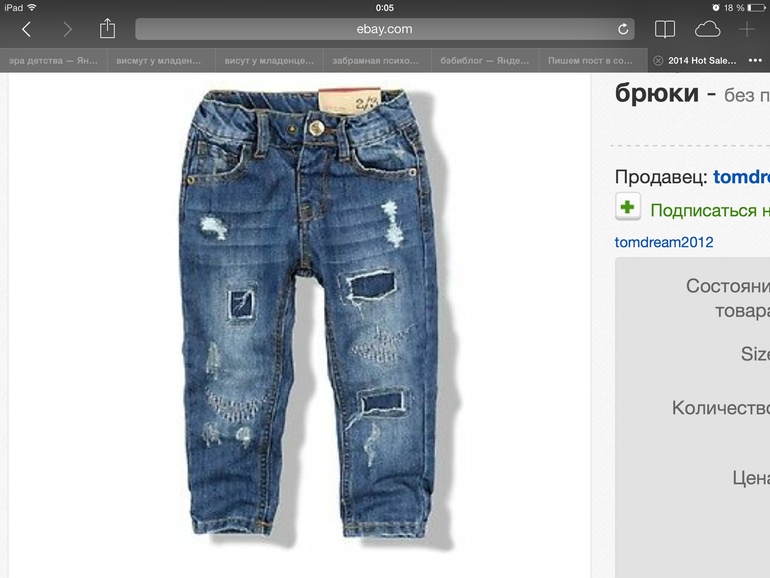Tap the green plus Подписаться button
The image size is (770, 578).
pyautogui.click(x=628, y=208)
